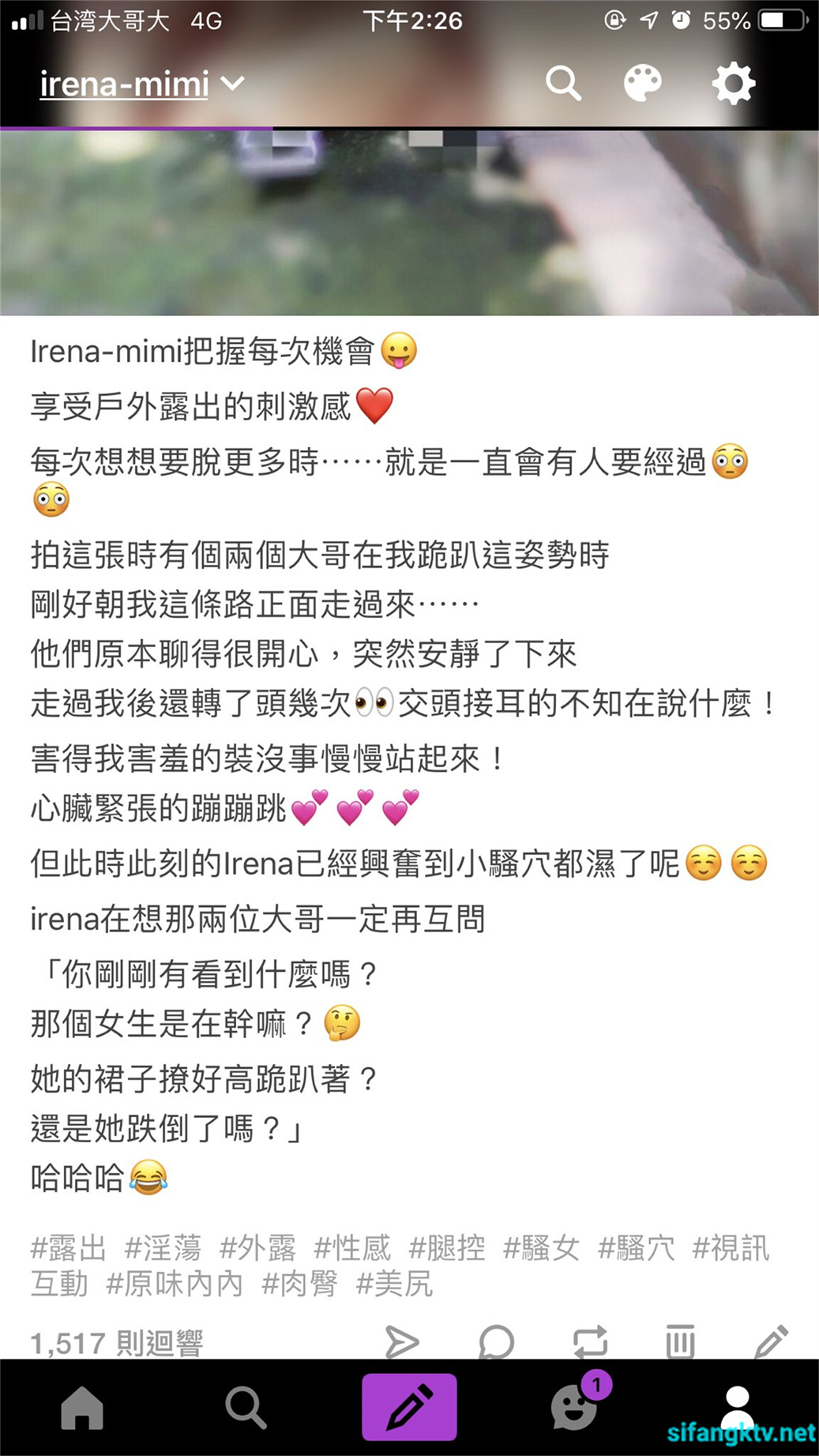
Task: Open search in the blog header
Action: [563, 83]
